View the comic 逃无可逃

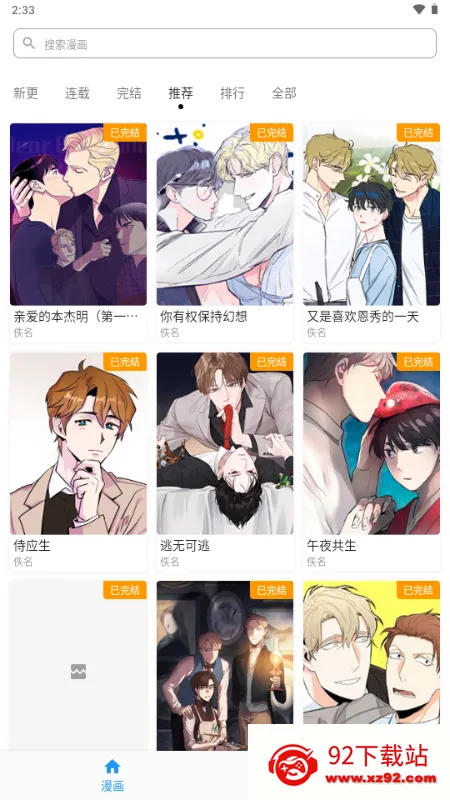[225, 461]
